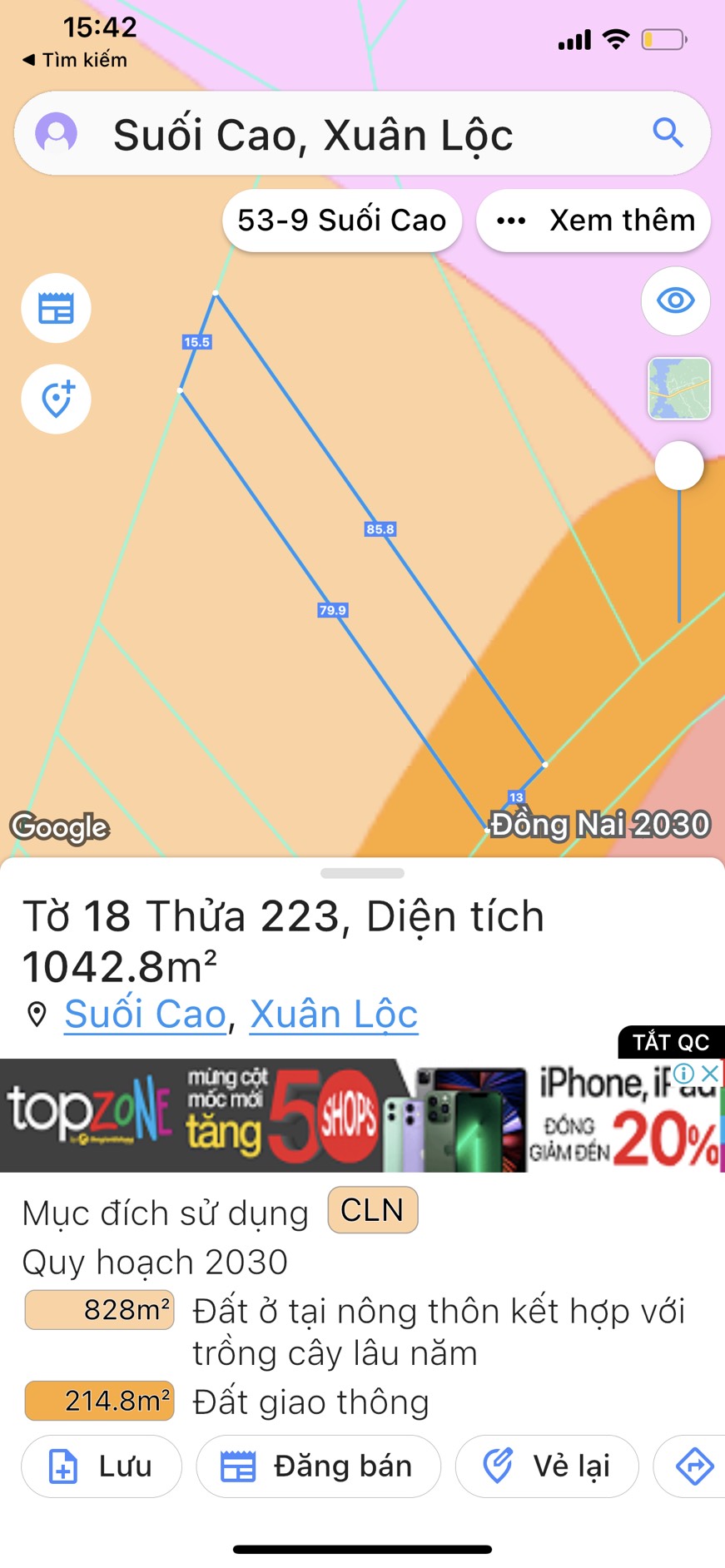Open Xem thêm options
This screenshot has height=1568, width=725.
[x=593, y=221]
